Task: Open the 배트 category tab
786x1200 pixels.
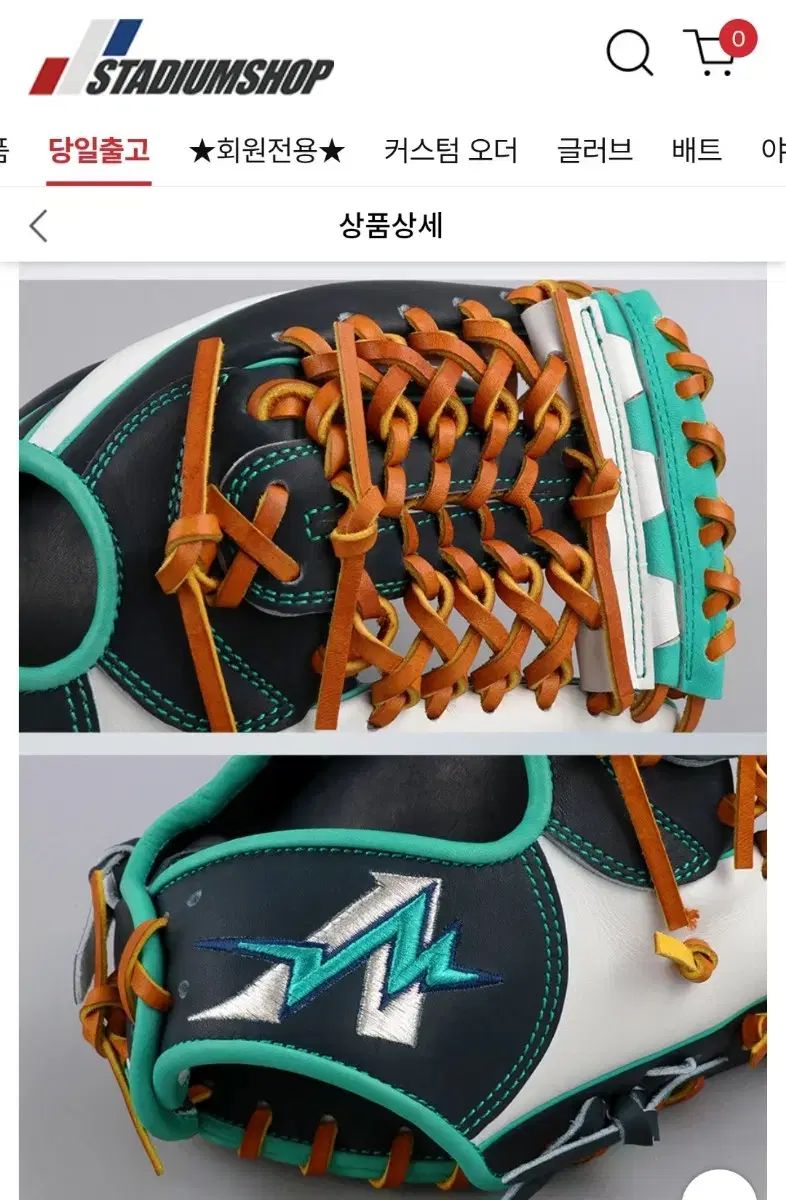Action: pyautogui.click(x=697, y=151)
